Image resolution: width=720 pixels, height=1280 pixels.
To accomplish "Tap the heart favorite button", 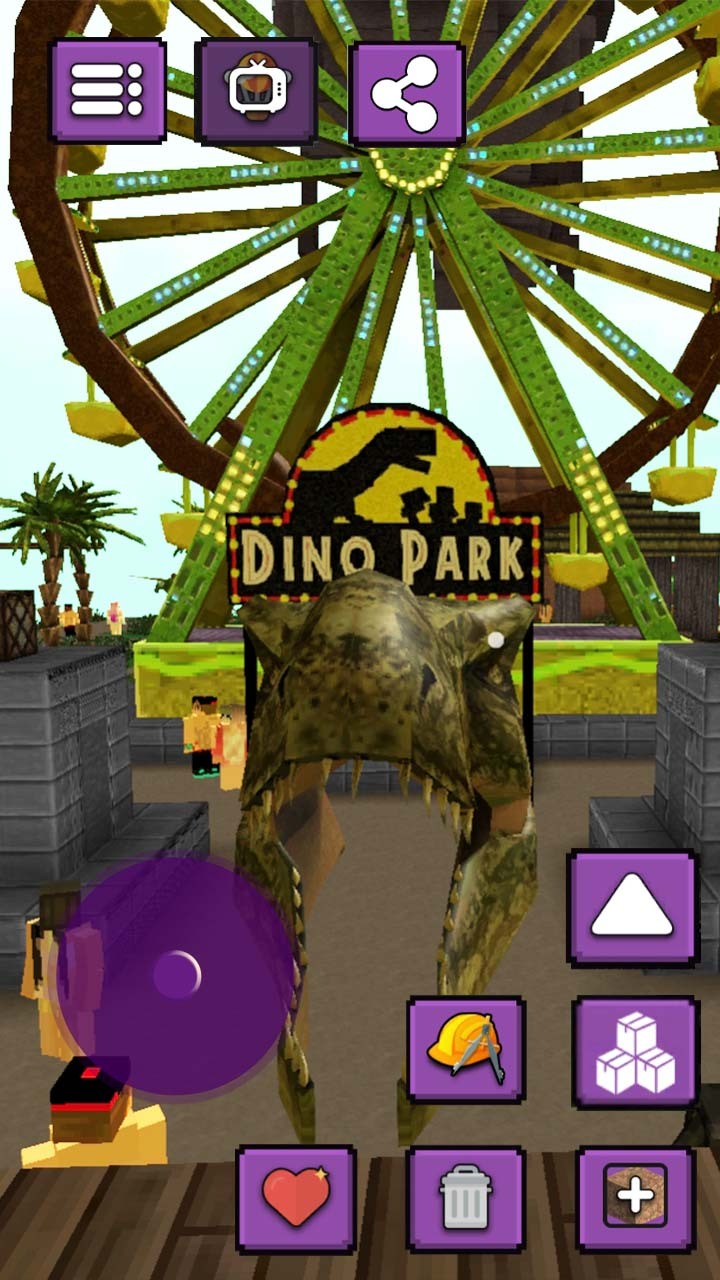I will 296,1199.
